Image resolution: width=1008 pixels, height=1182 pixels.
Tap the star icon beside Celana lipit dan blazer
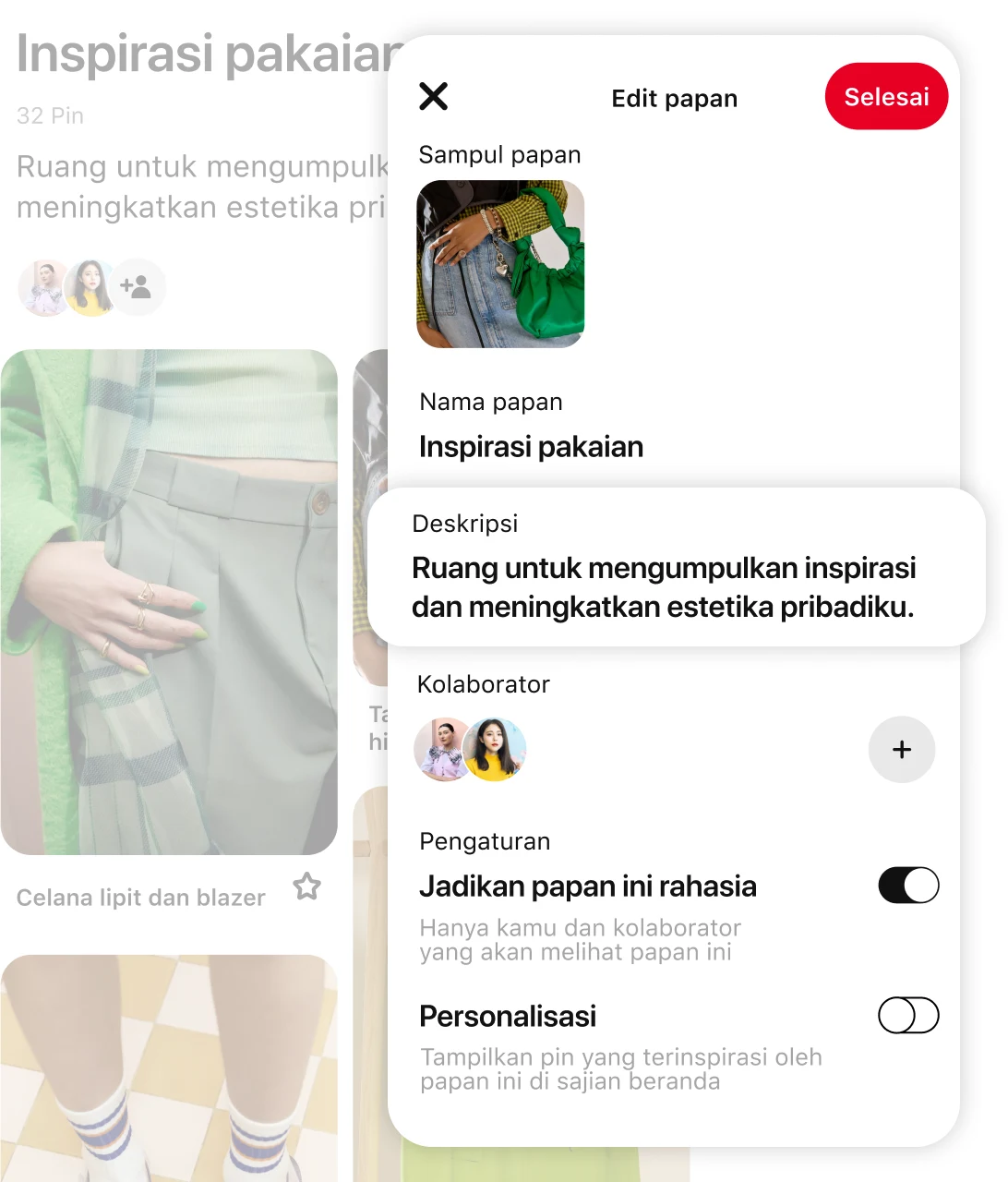[x=306, y=887]
